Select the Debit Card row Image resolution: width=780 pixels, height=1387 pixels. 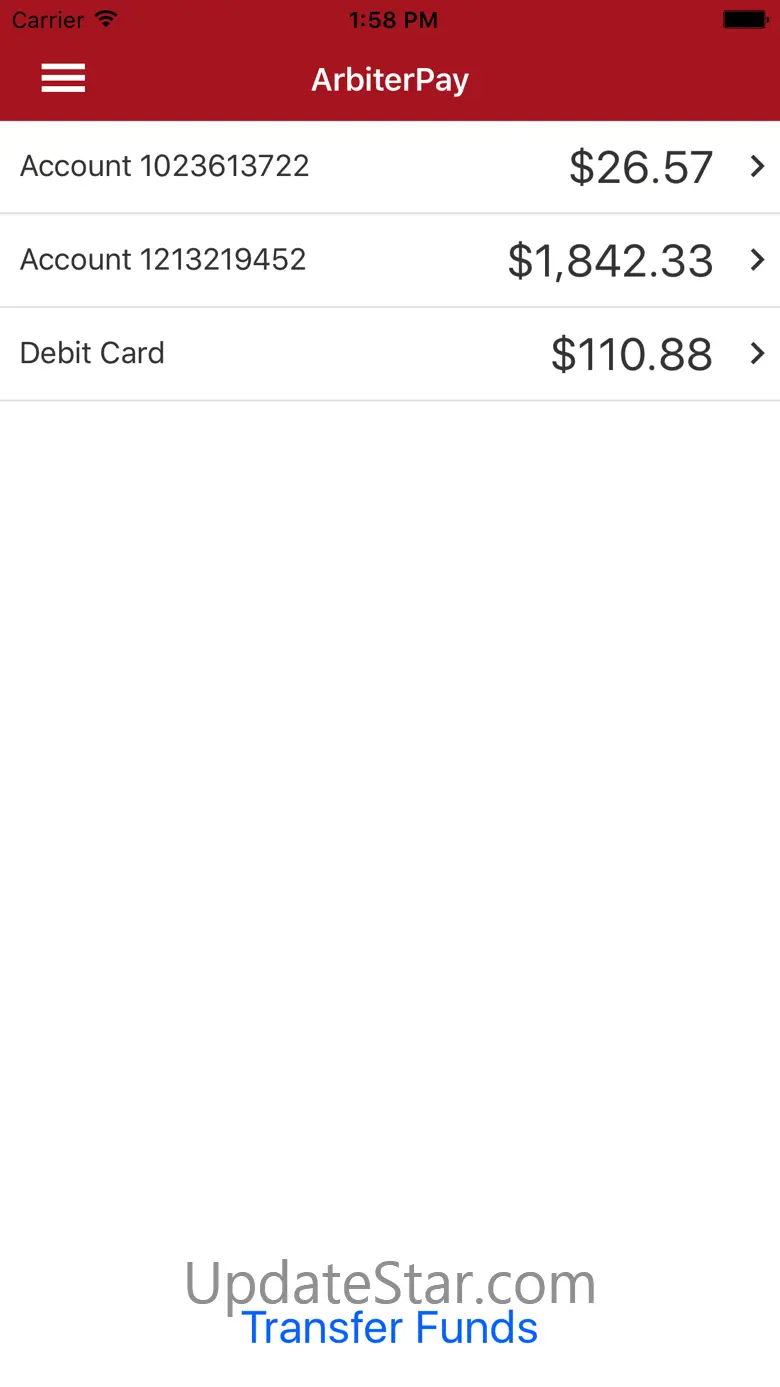point(390,354)
